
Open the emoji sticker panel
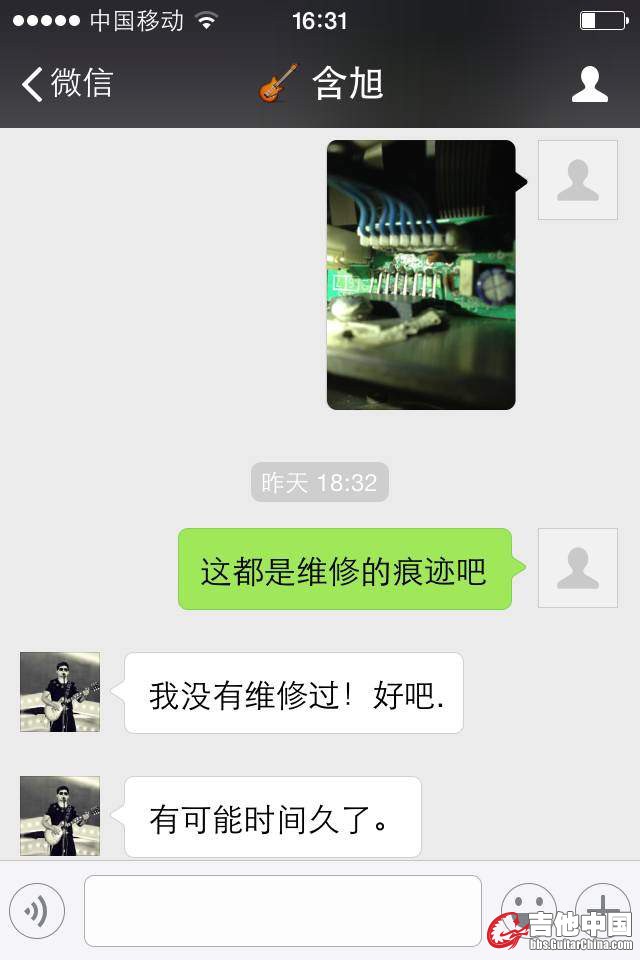pos(528,905)
